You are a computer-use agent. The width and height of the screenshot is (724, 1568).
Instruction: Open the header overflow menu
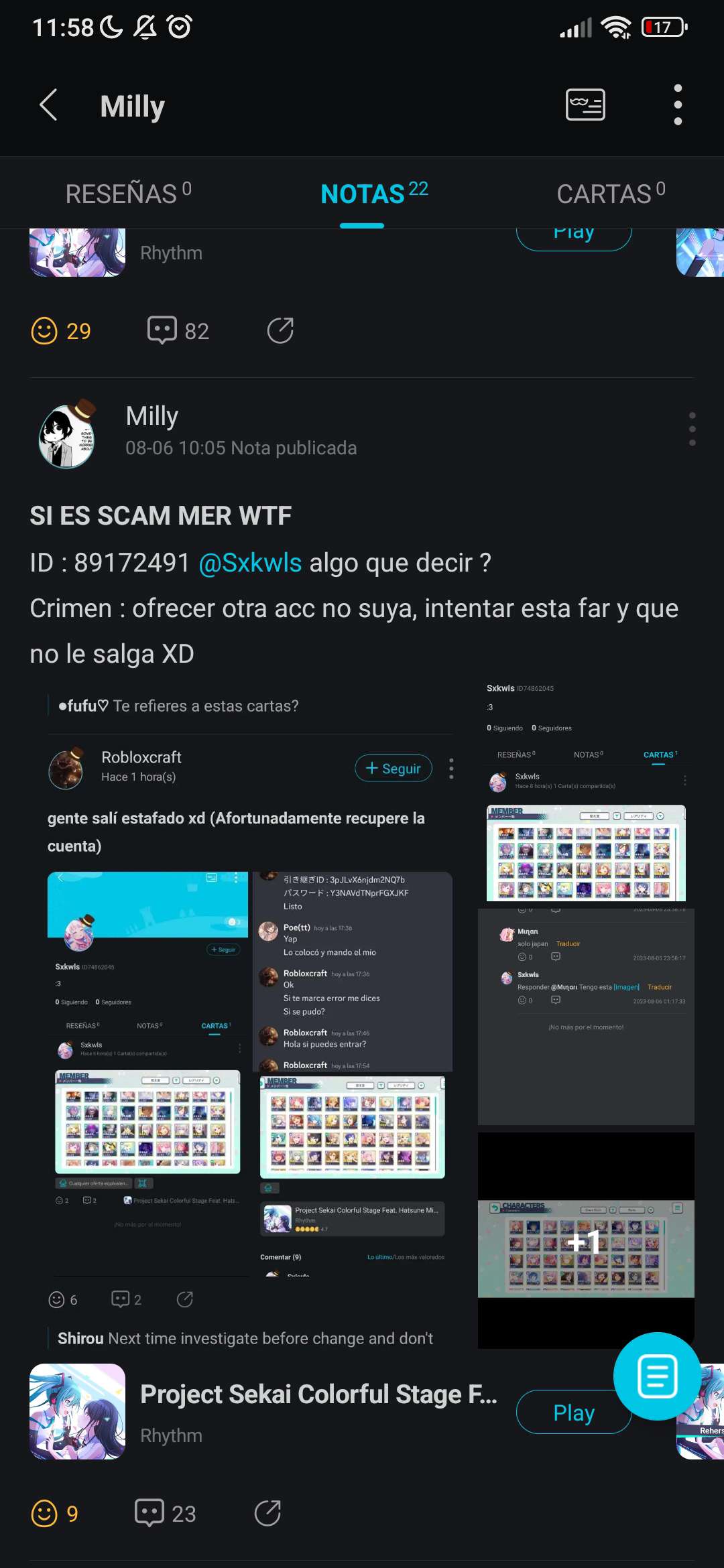click(678, 105)
